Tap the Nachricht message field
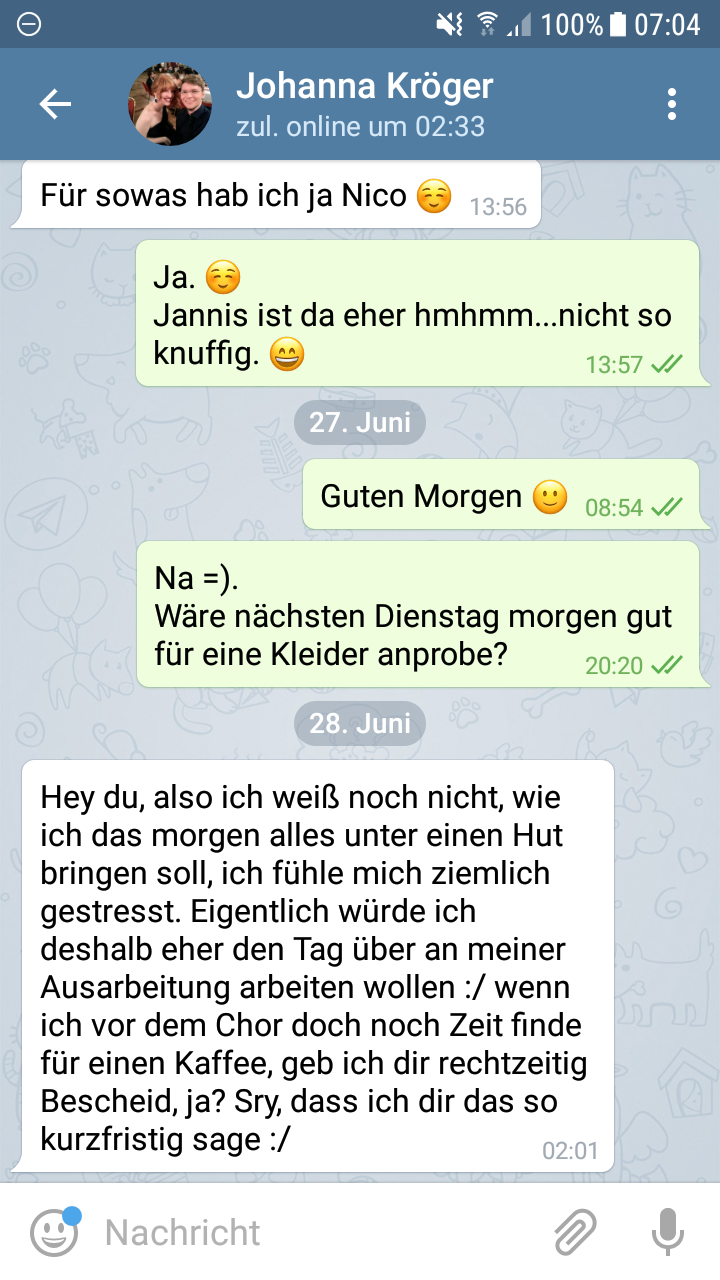Screen dimensions: 720x1280 point(320,1232)
